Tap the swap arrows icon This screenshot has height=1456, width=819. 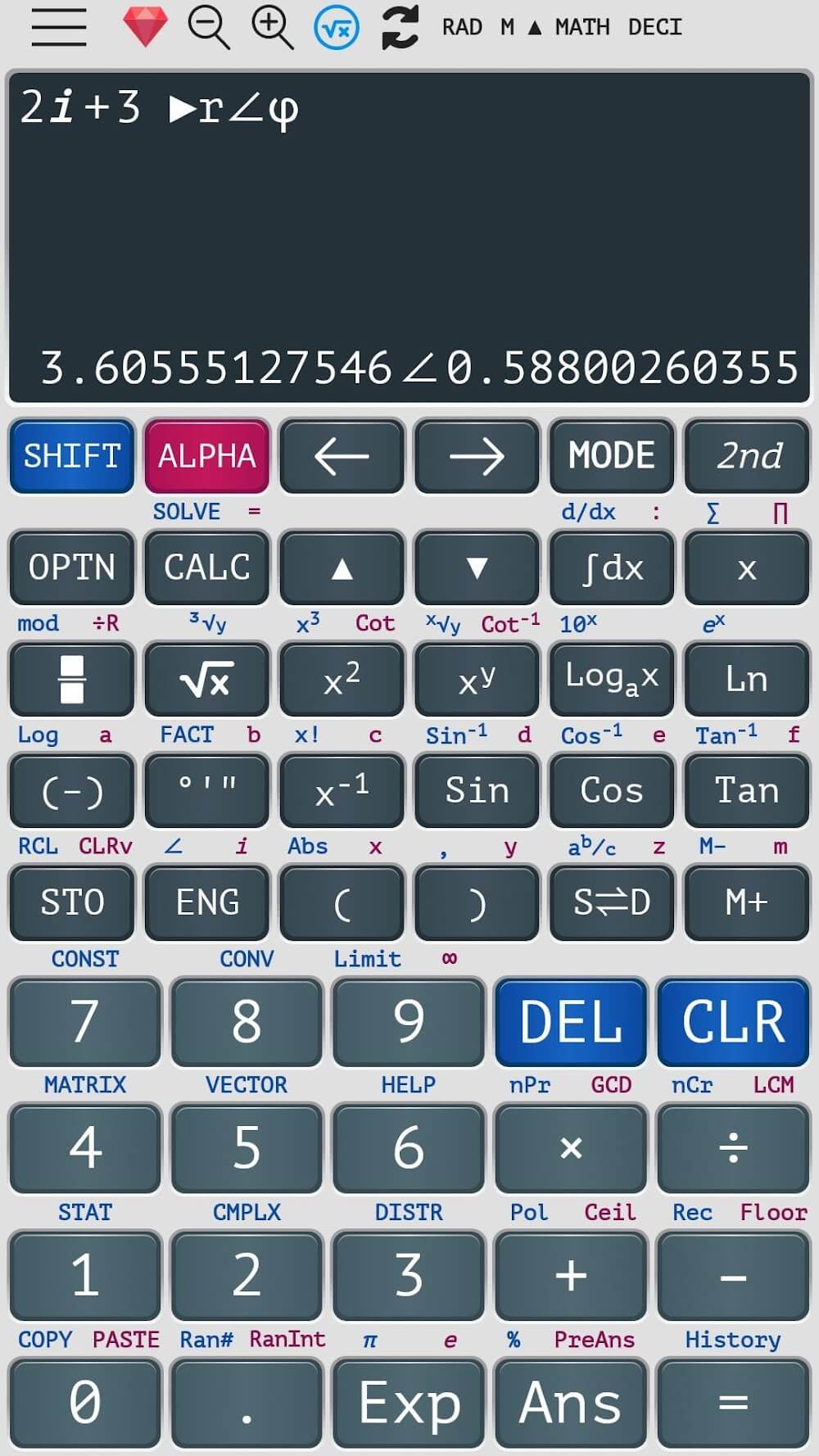pos(400,27)
